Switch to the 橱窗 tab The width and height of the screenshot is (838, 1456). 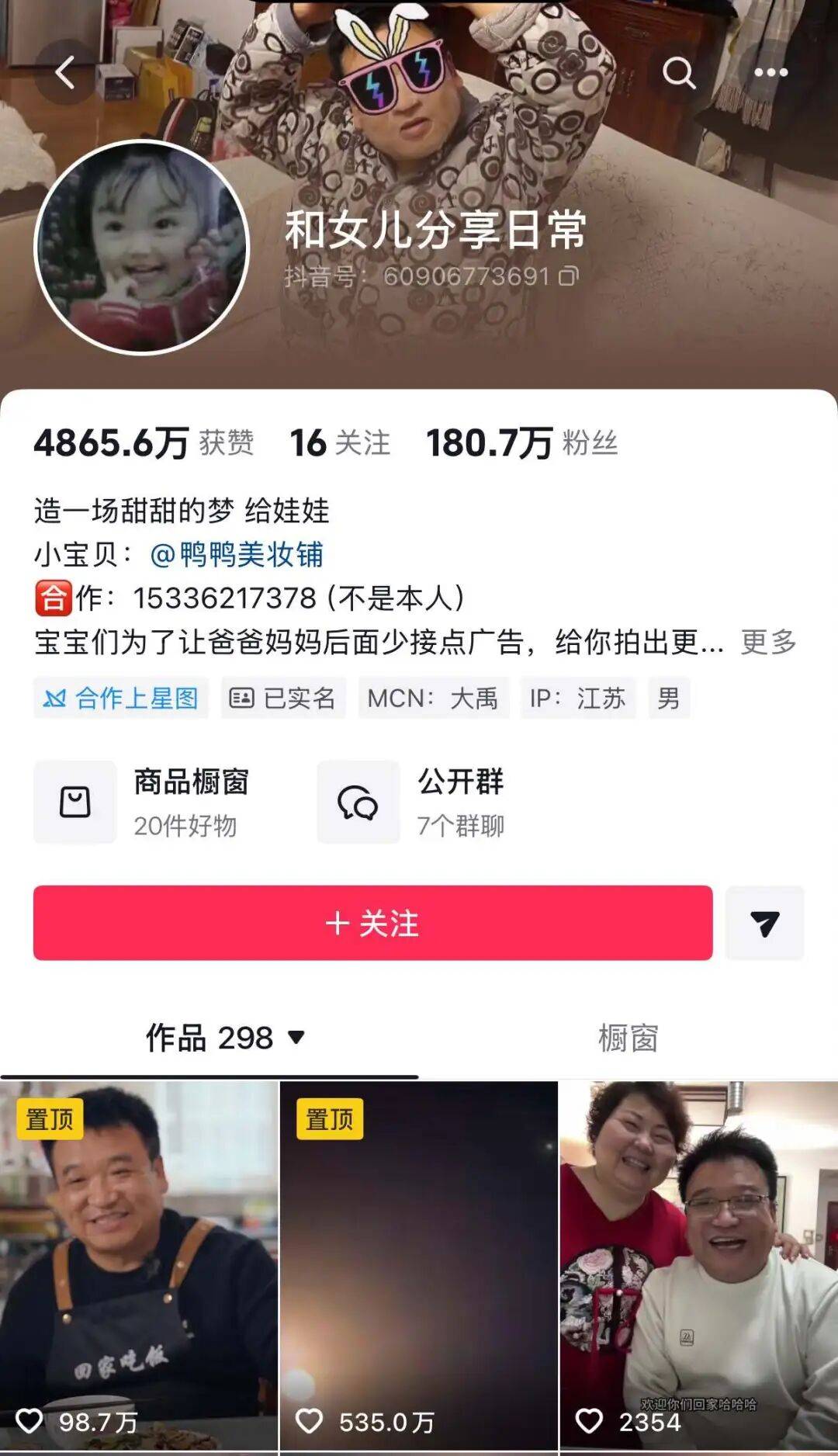coord(628,1038)
